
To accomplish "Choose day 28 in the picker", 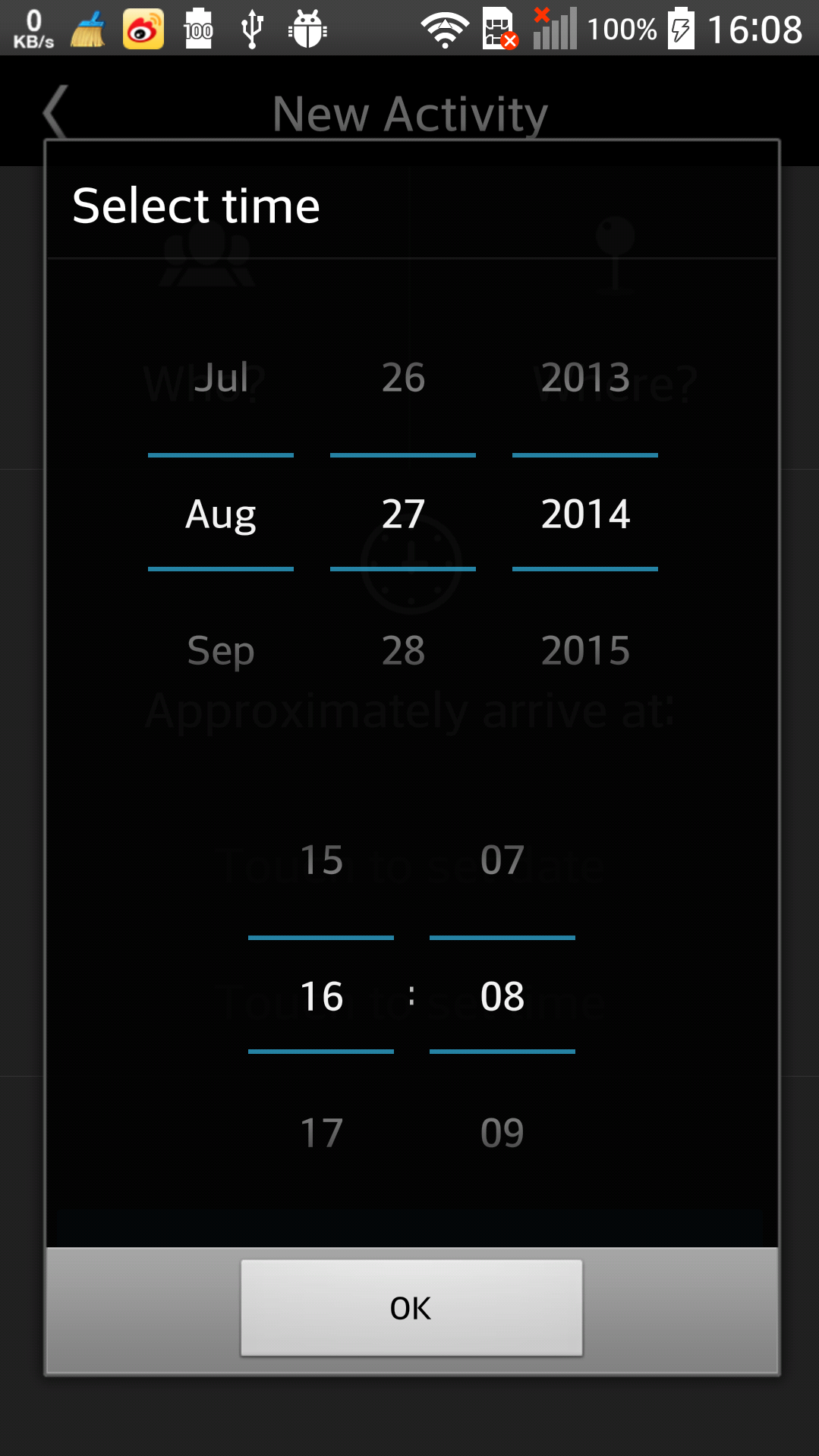I will [x=403, y=650].
